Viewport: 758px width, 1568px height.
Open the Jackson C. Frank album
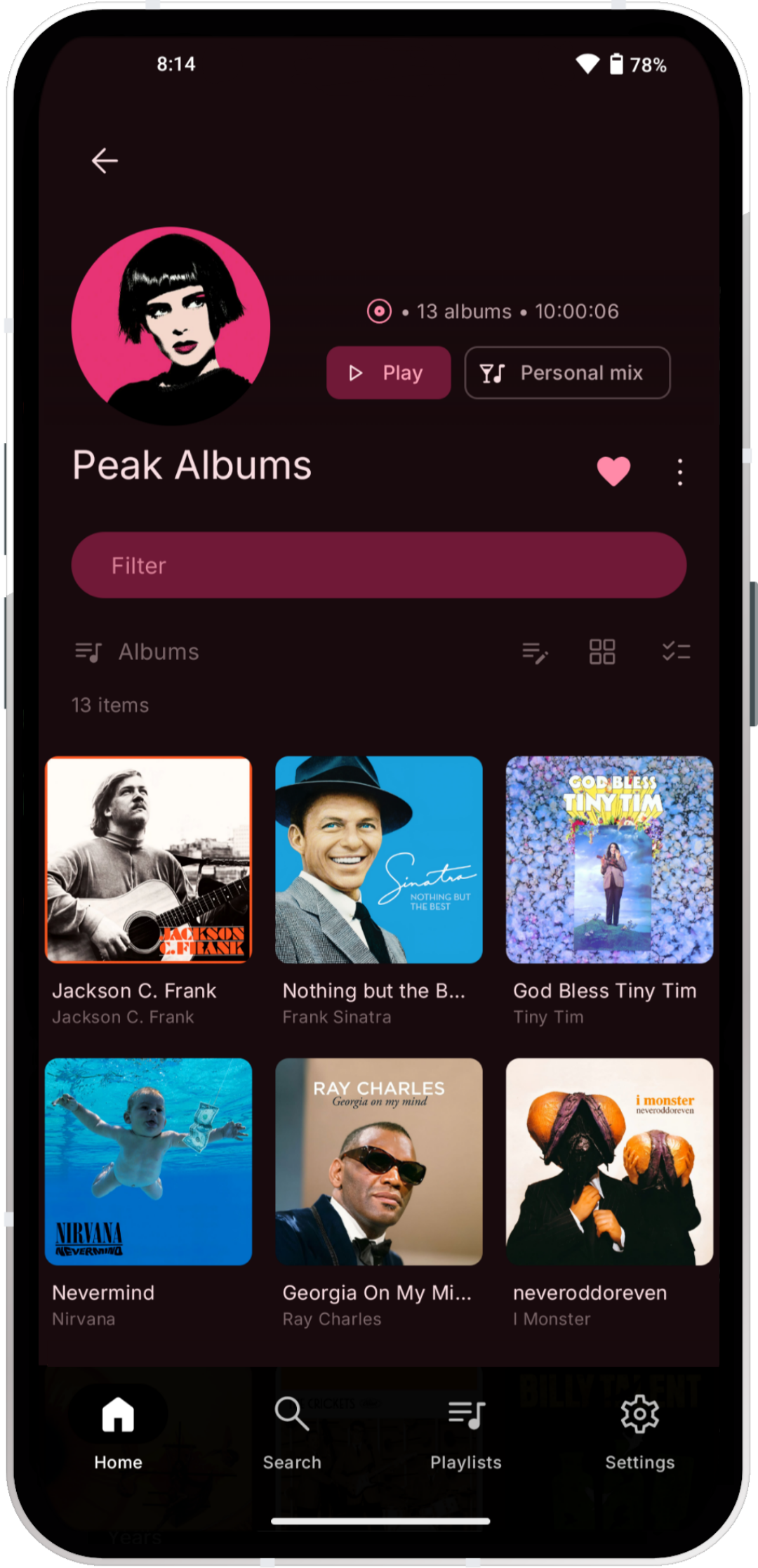pos(148,859)
